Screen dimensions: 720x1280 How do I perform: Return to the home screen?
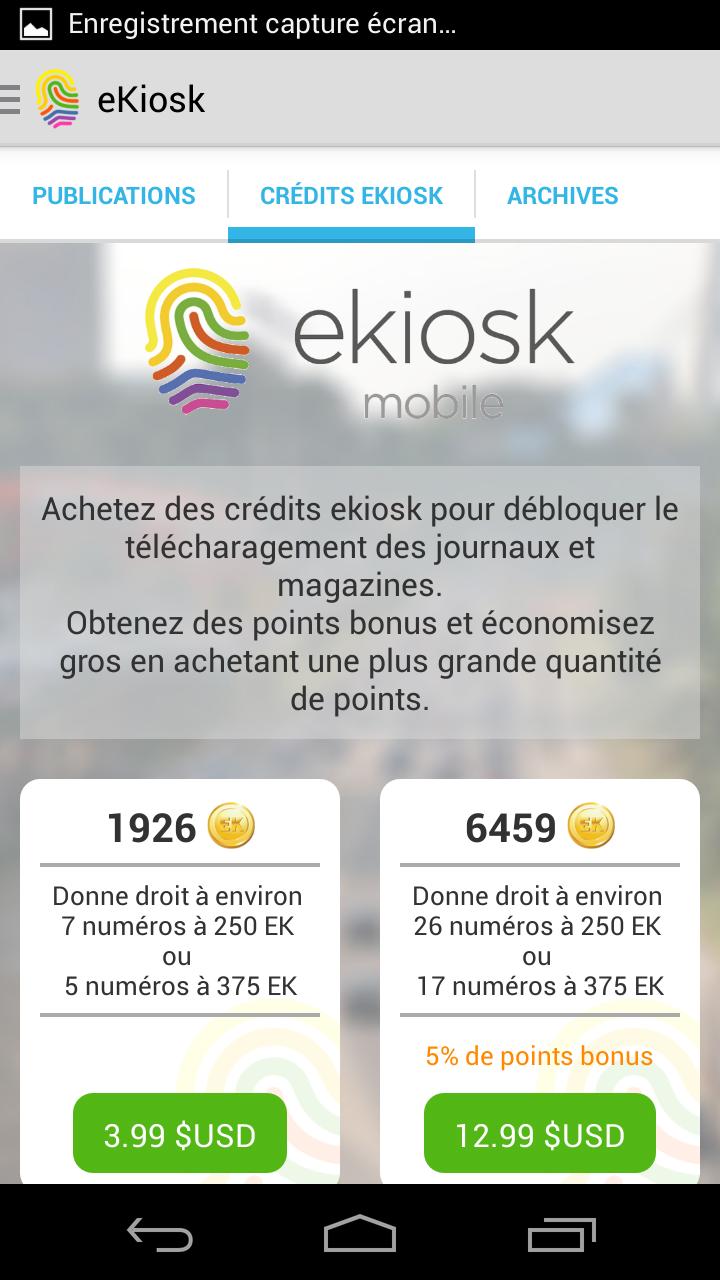pos(360,1233)
